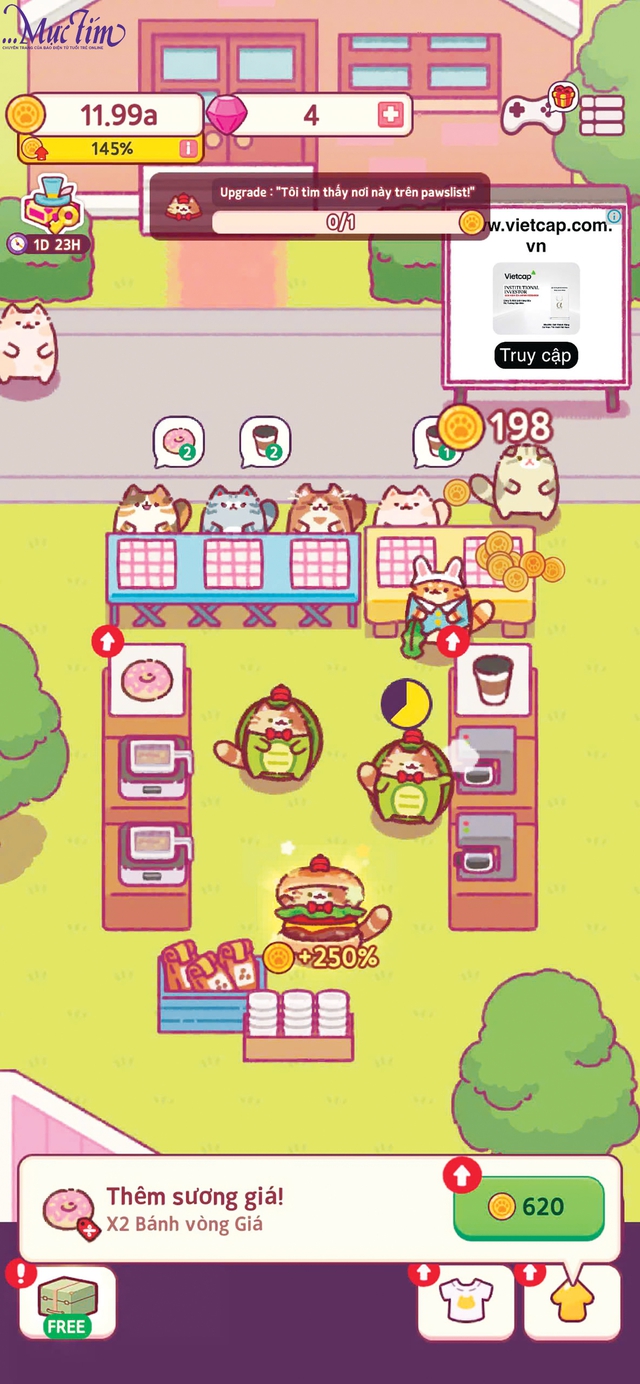This screenshot has width=640, height=1384.
Task: Open the pawslist upgrade quest banner
Action: point(320,206)
